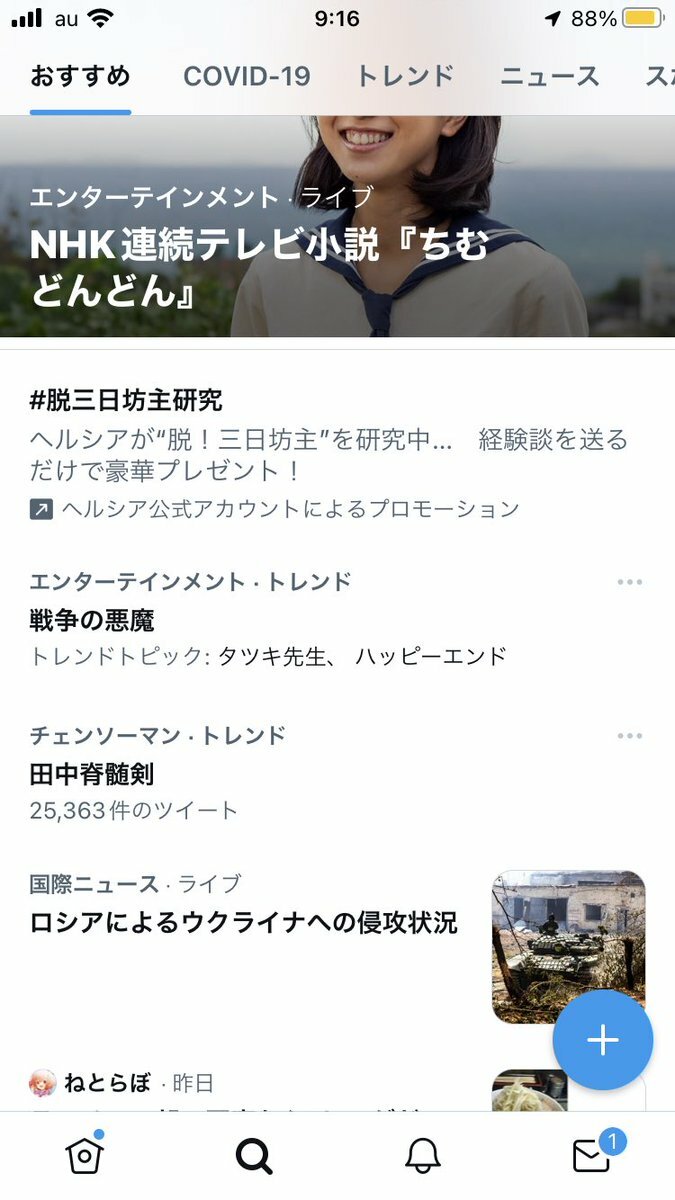Open the NHK連続テレビ小説 ちむどんどん banner
Viewport: 675px width, 1200px height.
[x=337, y=227]
